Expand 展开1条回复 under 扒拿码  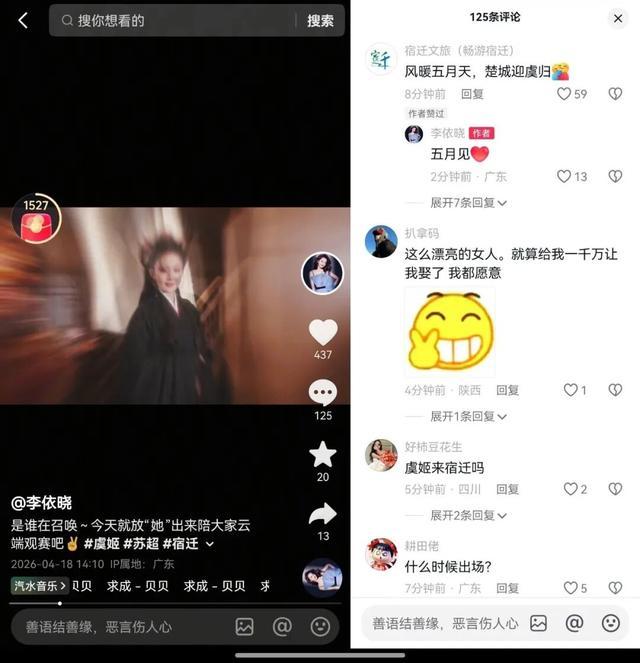click(x=468, y=416)
